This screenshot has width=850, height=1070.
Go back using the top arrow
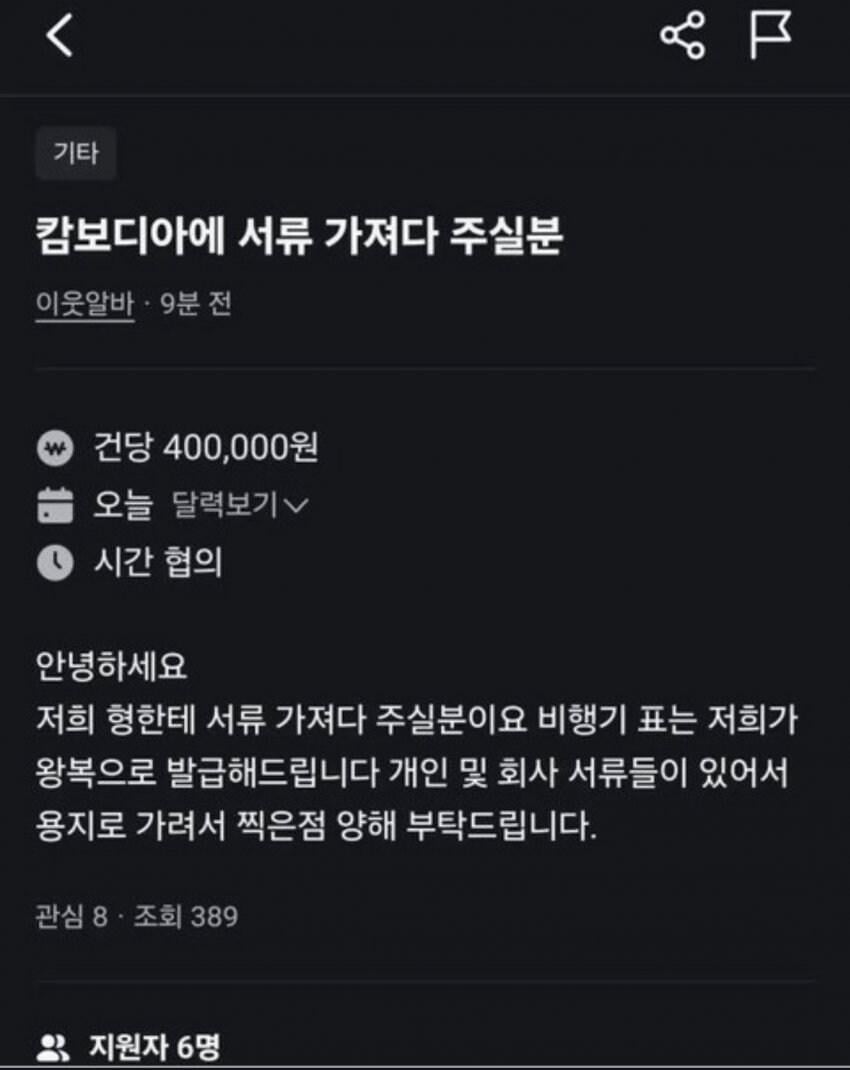[x=60, y=37]
